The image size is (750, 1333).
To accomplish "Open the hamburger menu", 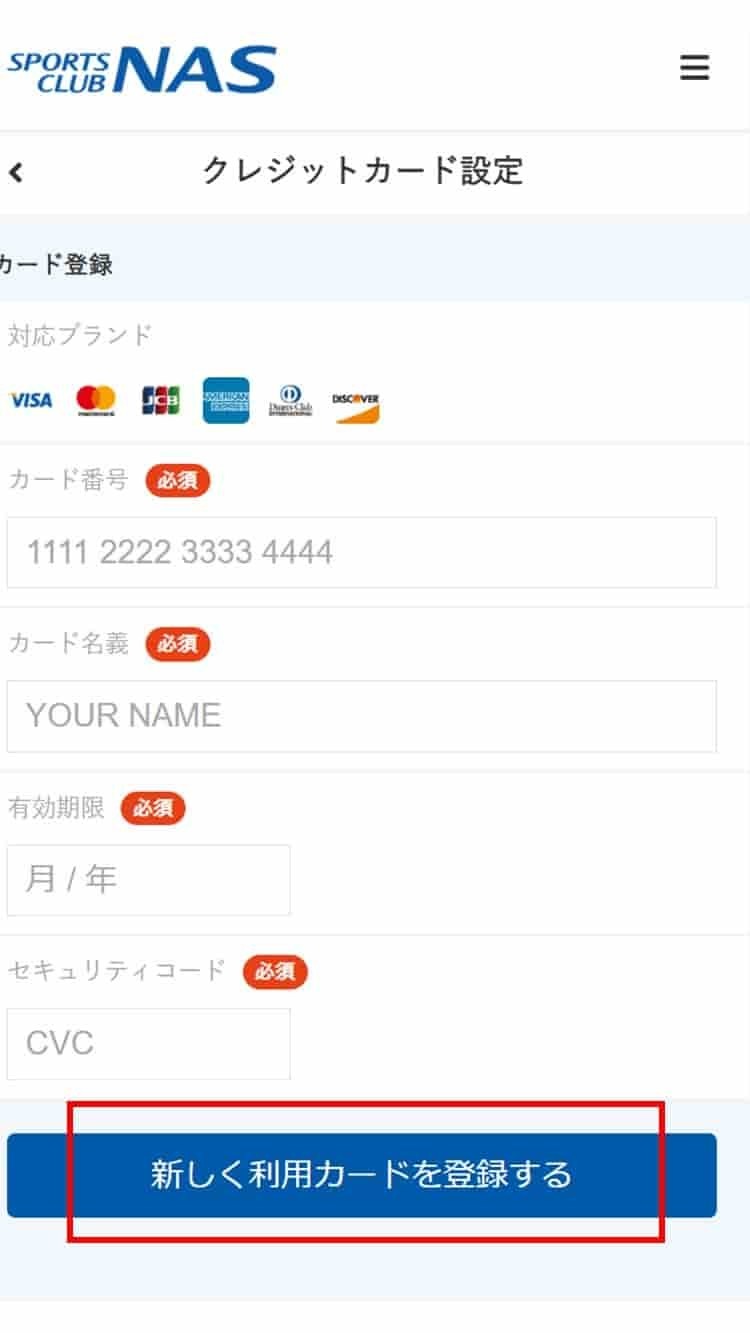I will (694, 68).
